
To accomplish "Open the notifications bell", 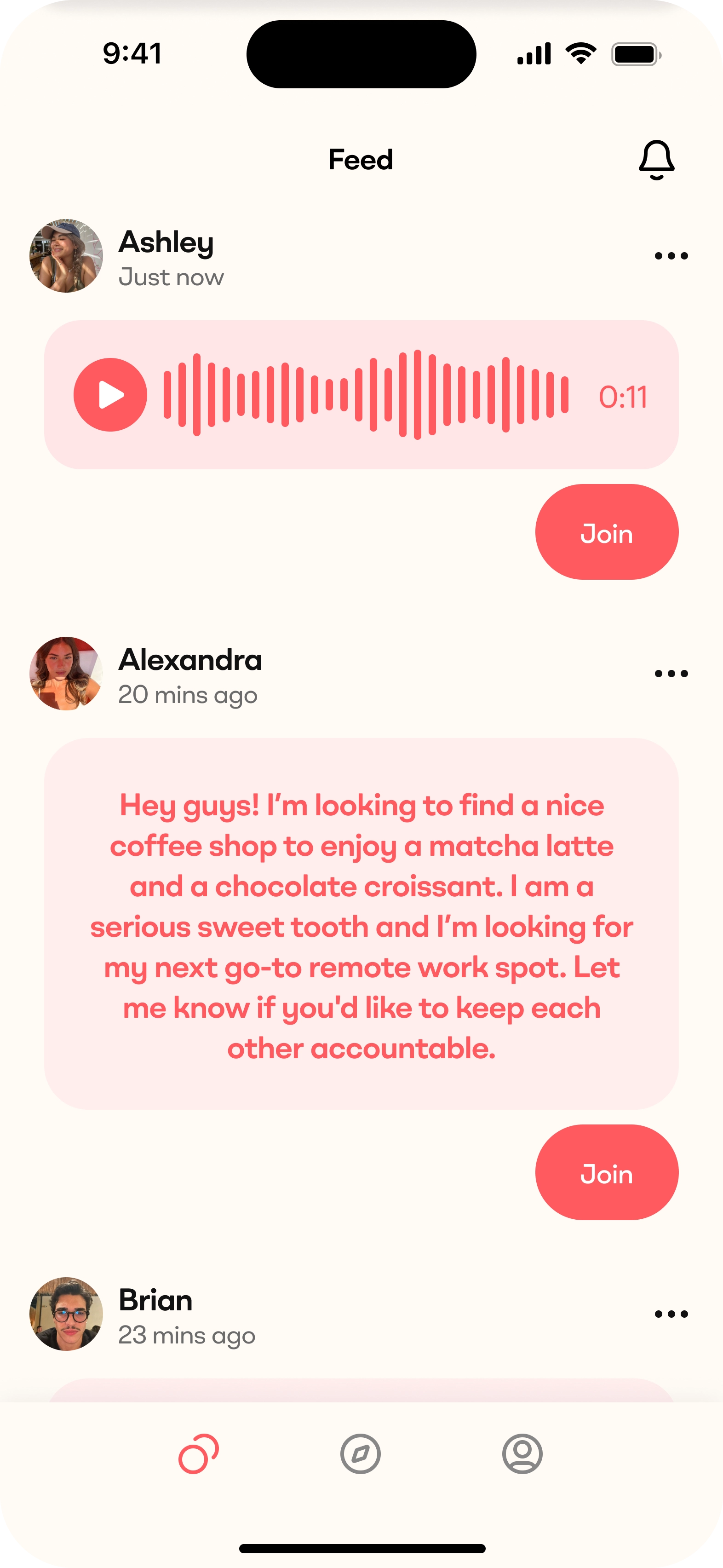I will 656,160.
